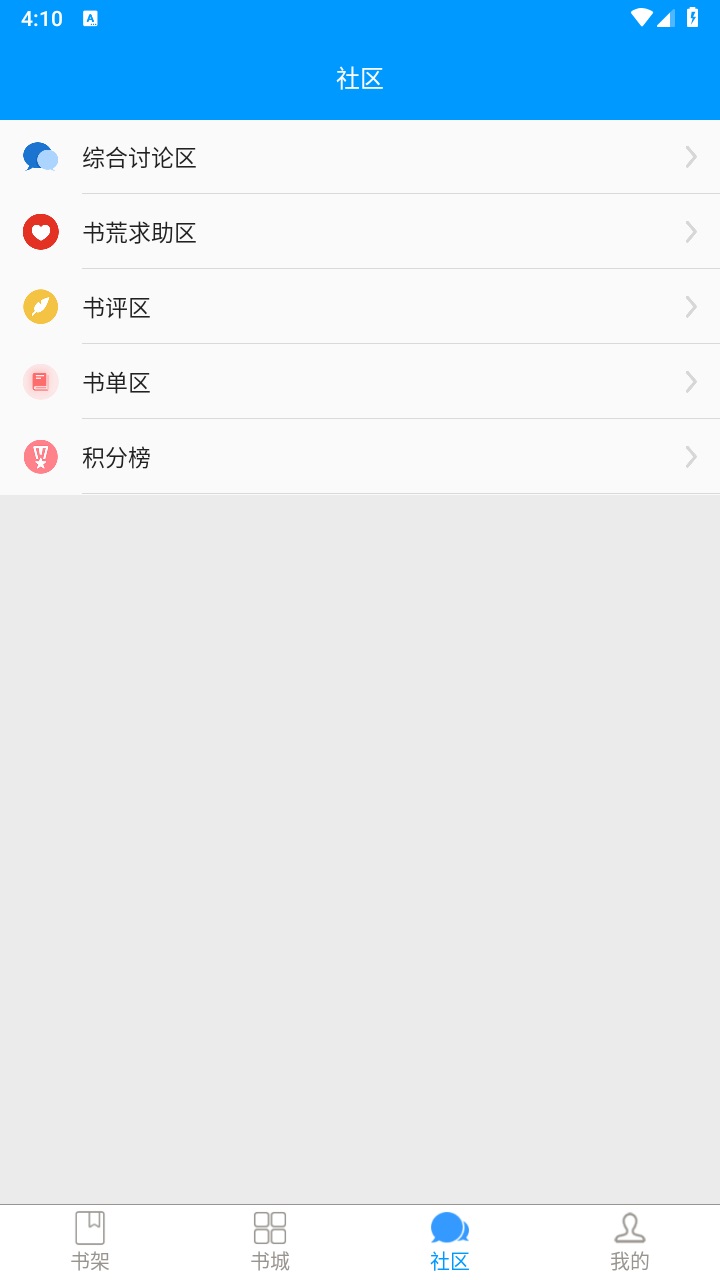Click the blue chat bubbles icon for 综合讨论区
This screenshot has height=1280, width=720.
(x=40, y=157)
